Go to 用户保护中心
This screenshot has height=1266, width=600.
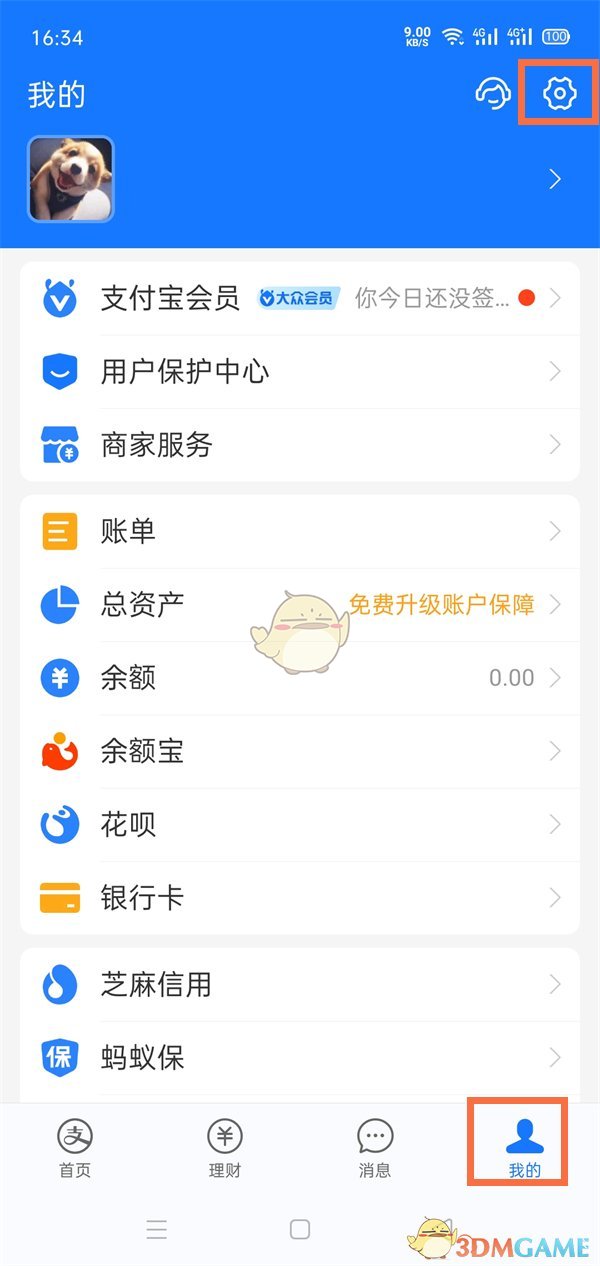300,372
